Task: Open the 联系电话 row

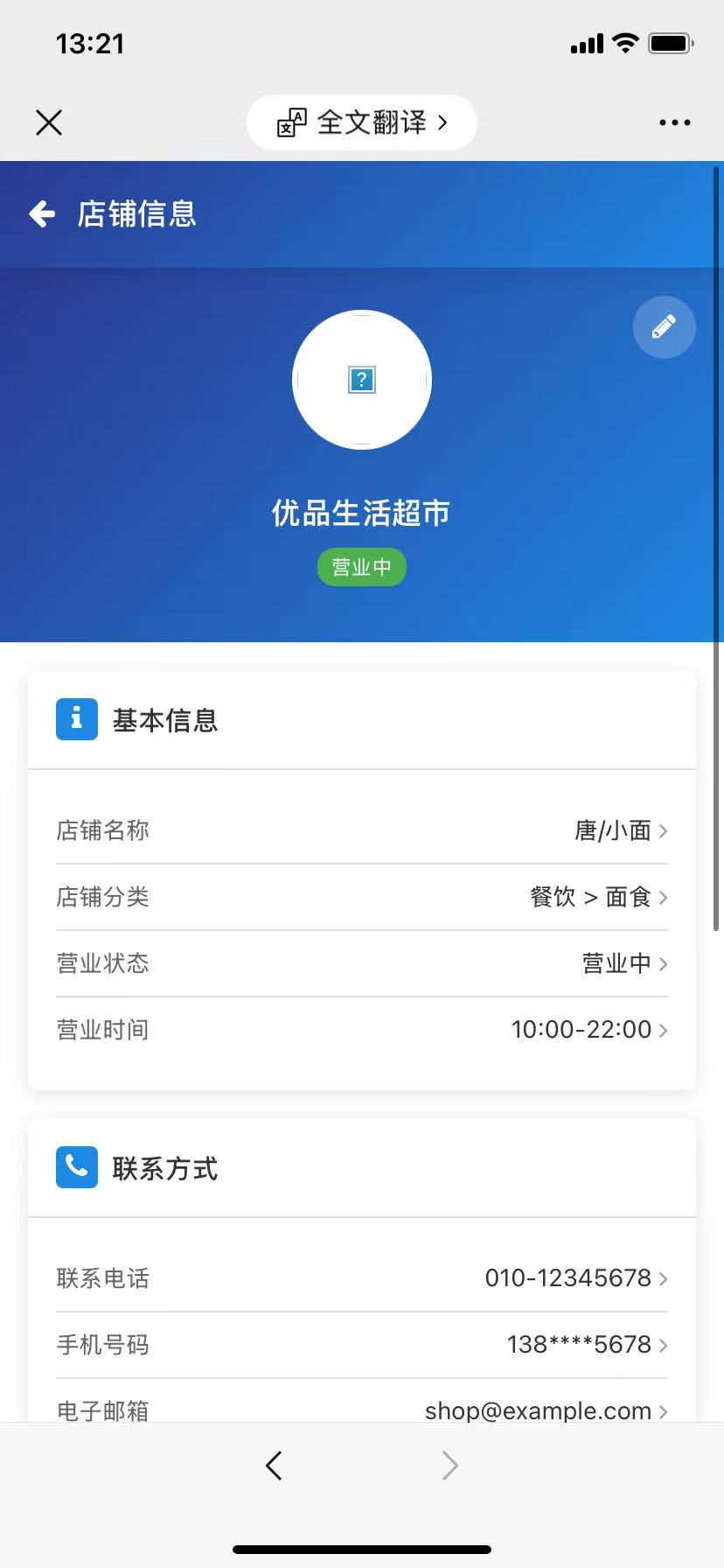Action: tap(362, 1278)
